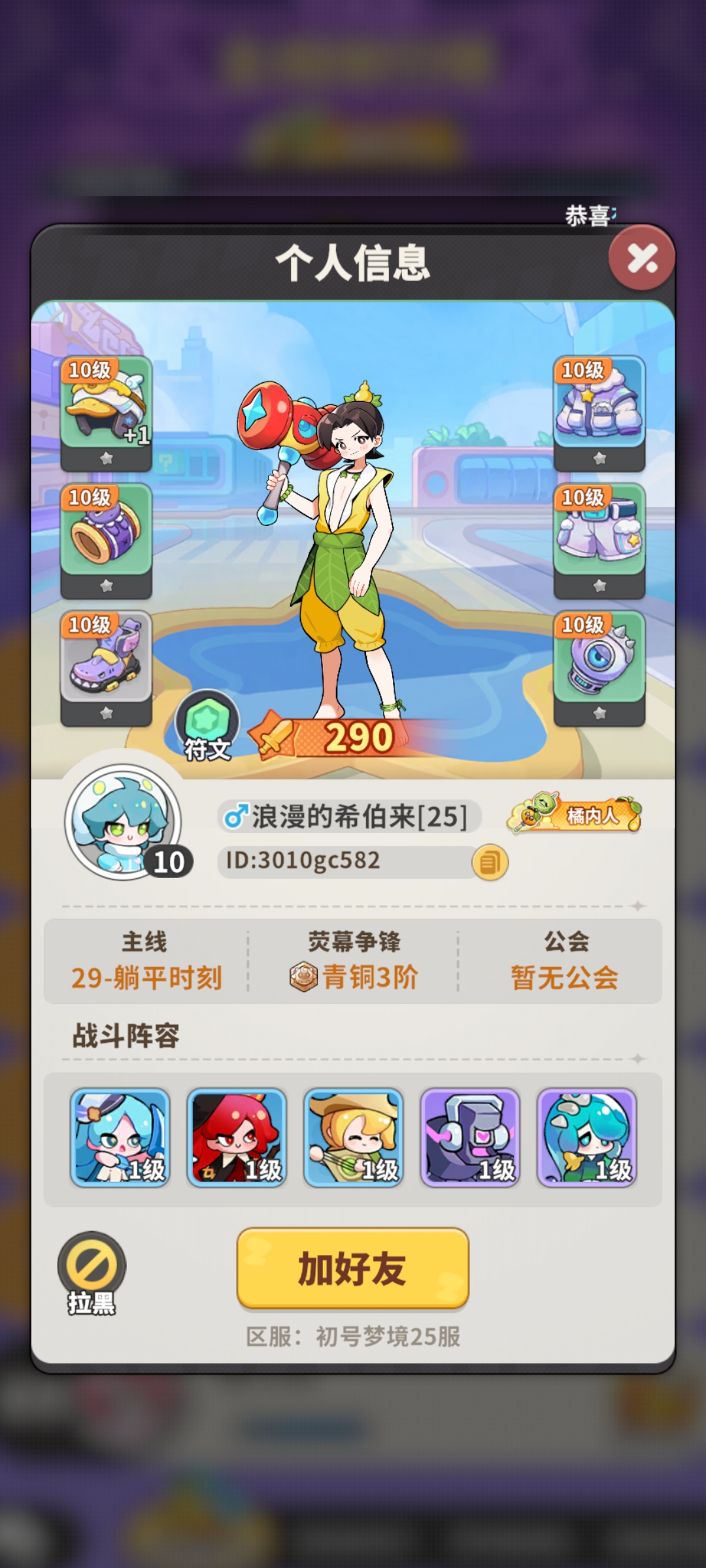706x1568 pixels.
Task: Close the 个人信息 dialog
Action: point(641,258)
